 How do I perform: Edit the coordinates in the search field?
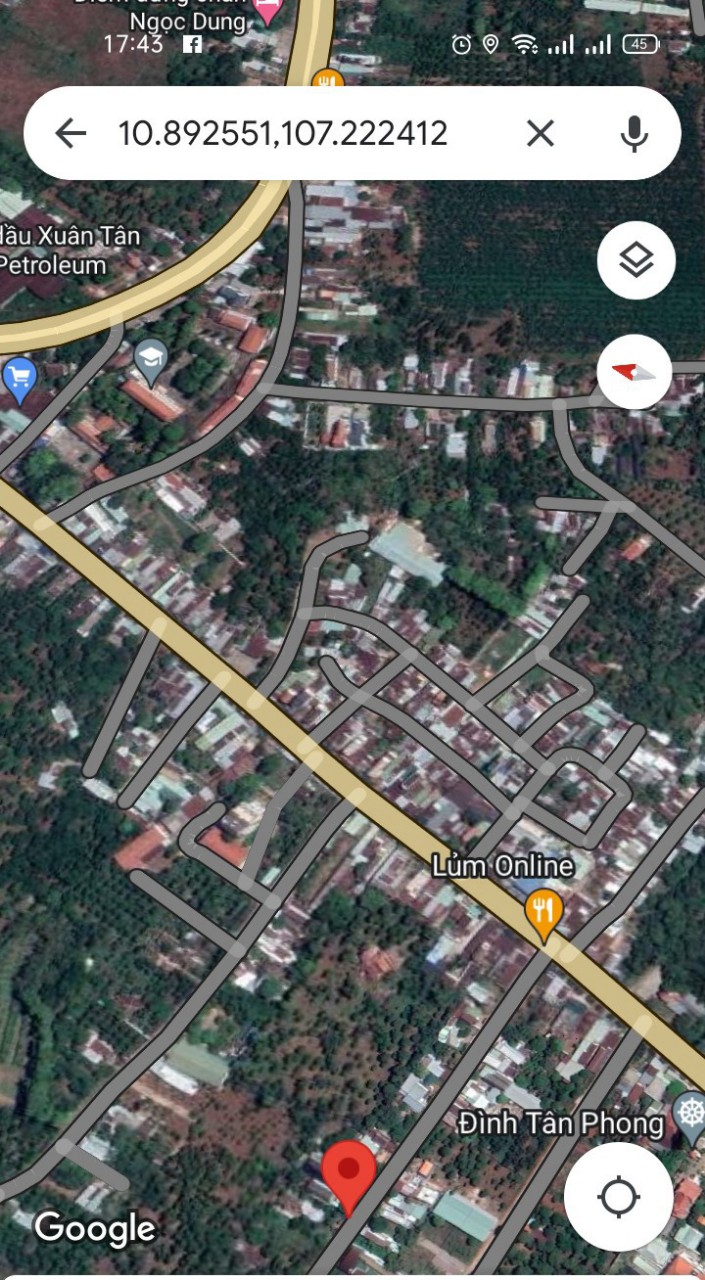(283, 133)
